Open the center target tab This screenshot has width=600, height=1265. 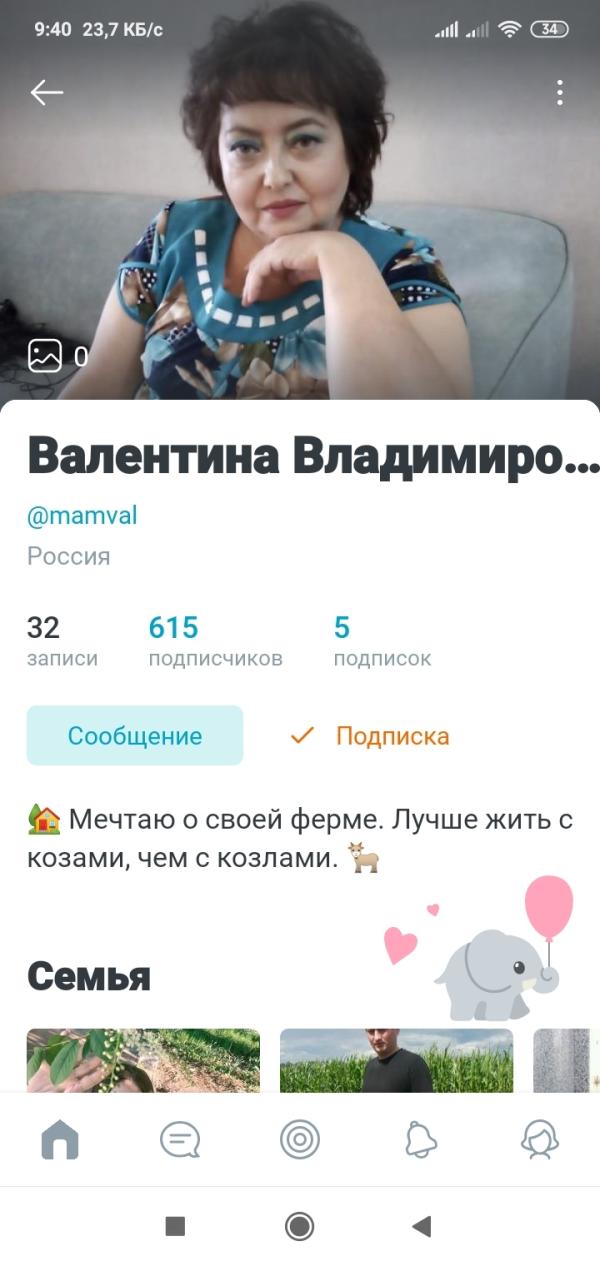pyautogui.click(x=300, y=1140)
